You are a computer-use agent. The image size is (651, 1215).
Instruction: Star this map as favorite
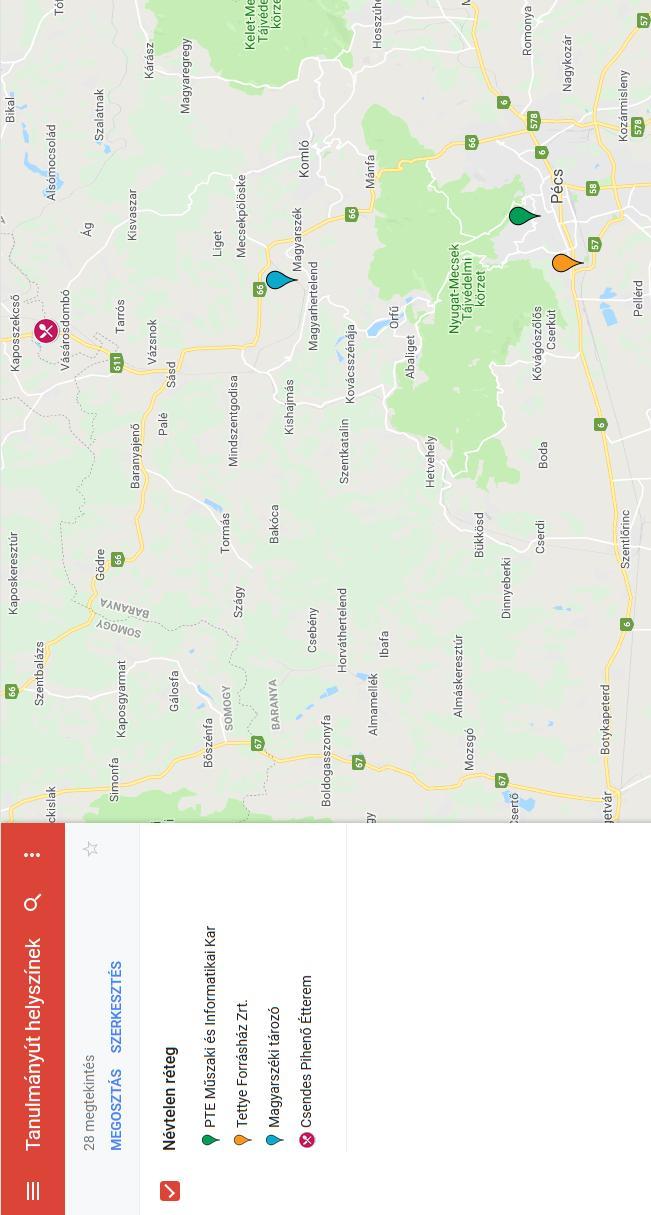91,849
